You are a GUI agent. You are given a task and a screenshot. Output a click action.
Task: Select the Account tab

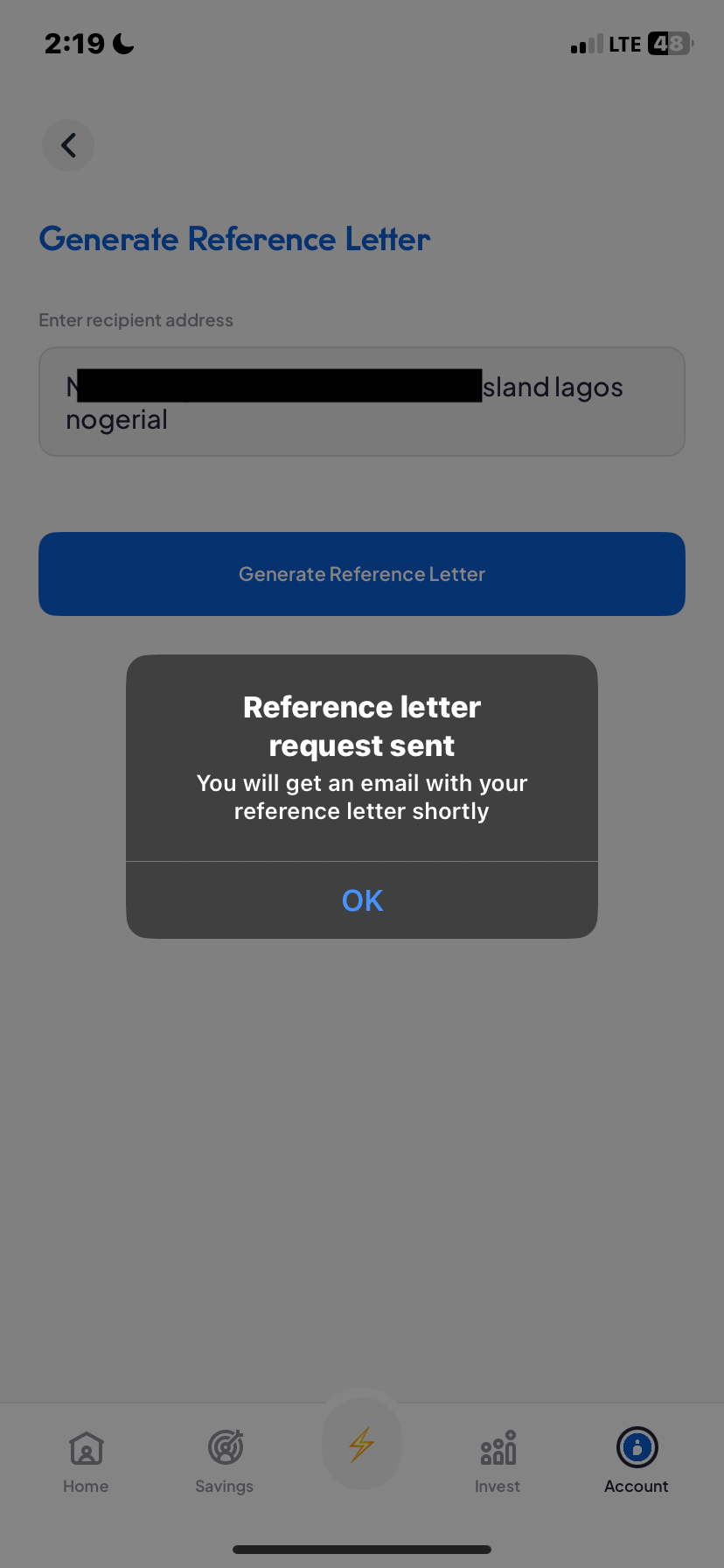coord(636,1461)
